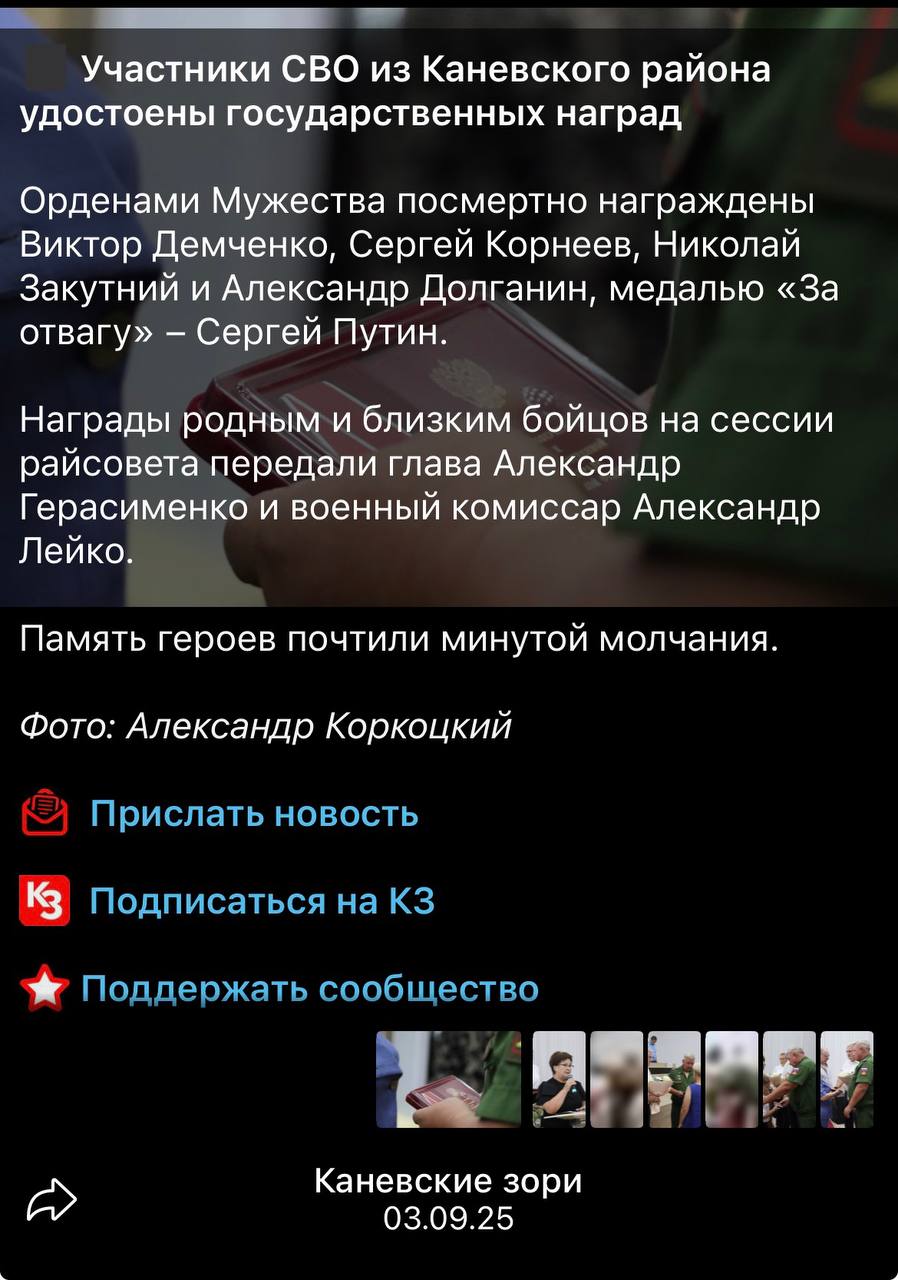The image size is (898, 1280).
Task: View the photo of the woman with a microphone
Action: [x=559, y=1079]
